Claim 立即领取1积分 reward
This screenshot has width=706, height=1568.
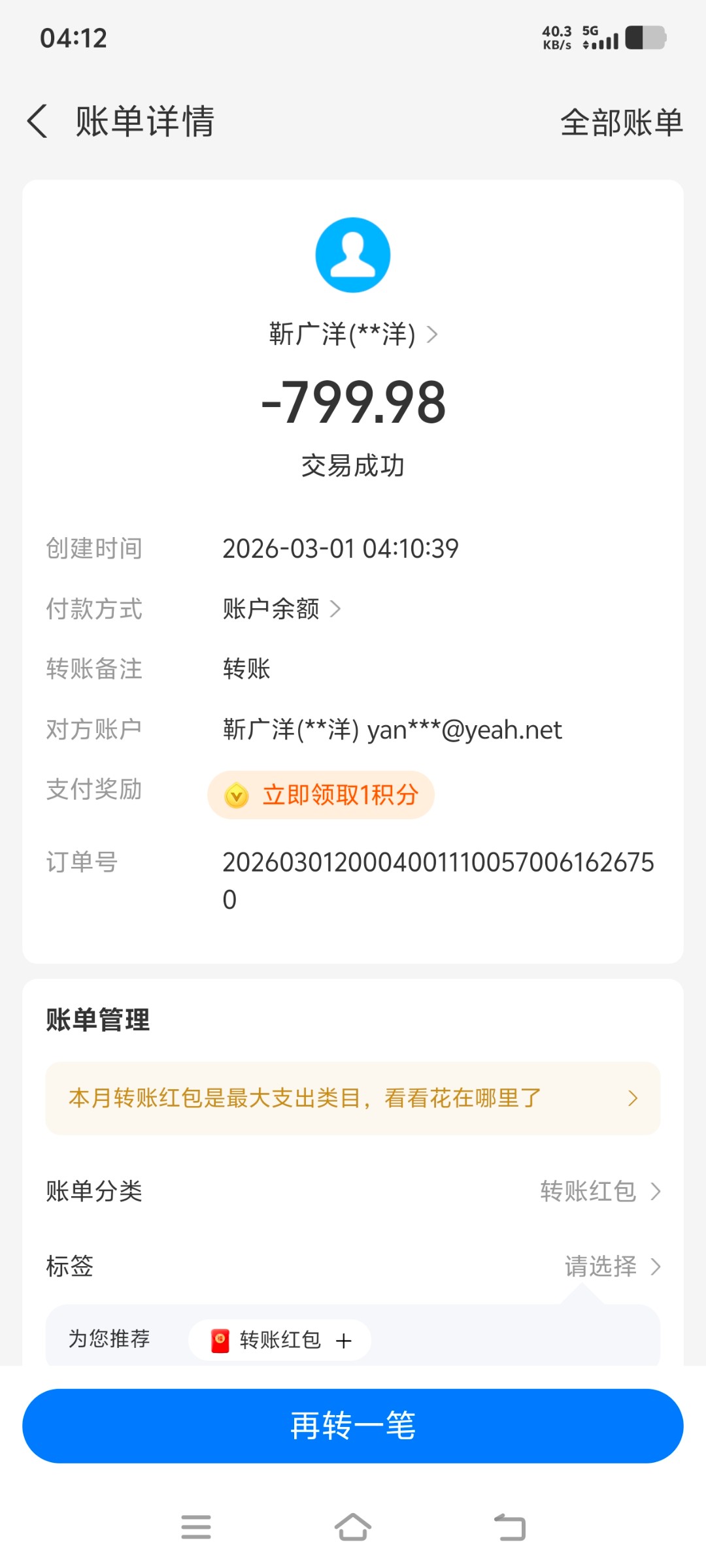point(321,795)
